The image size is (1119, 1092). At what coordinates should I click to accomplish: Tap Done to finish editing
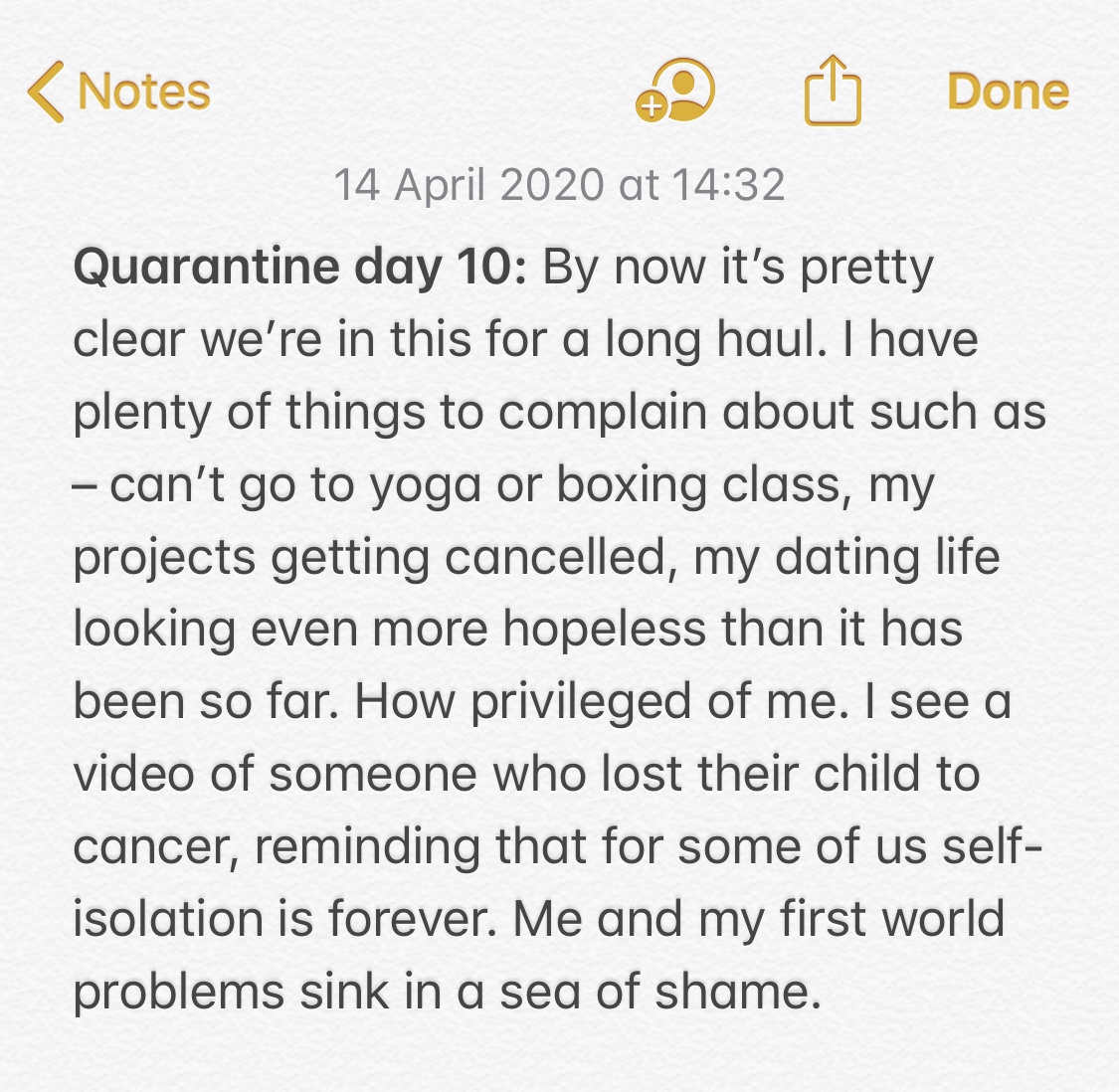tap(1007, 91)
